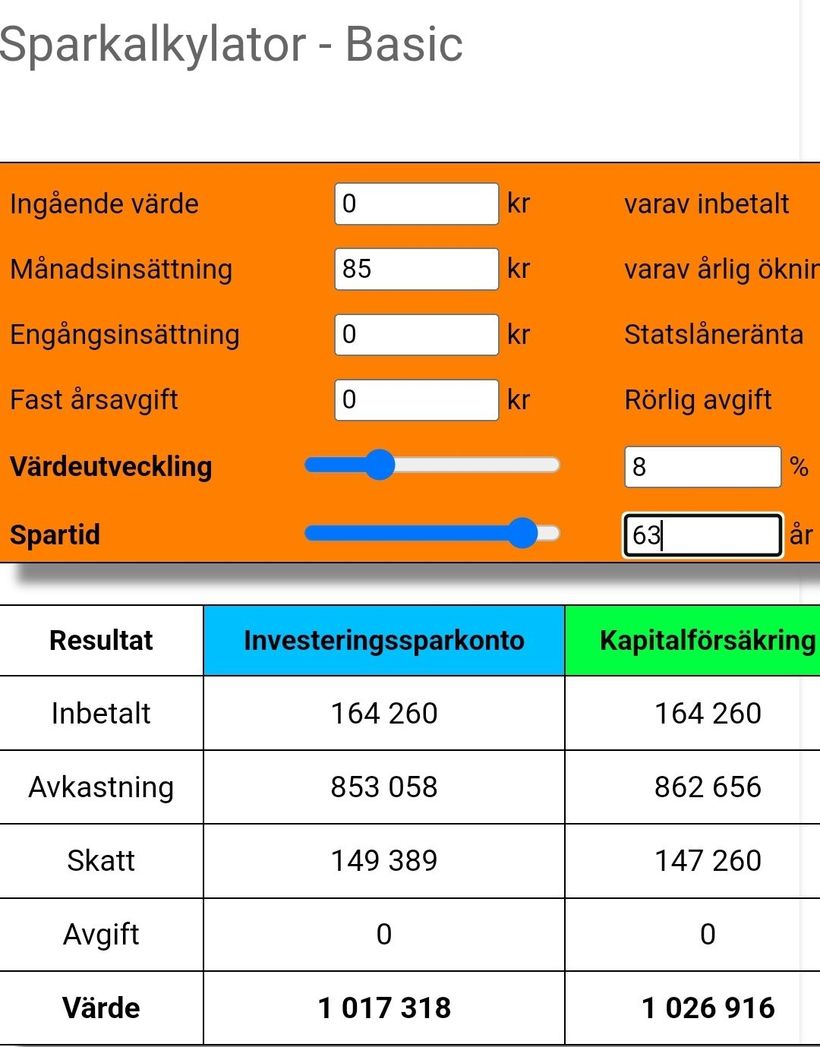Edit the Spartid years field
The width and height of the screenshot is (820, 1047).
[x=701, y=535]
